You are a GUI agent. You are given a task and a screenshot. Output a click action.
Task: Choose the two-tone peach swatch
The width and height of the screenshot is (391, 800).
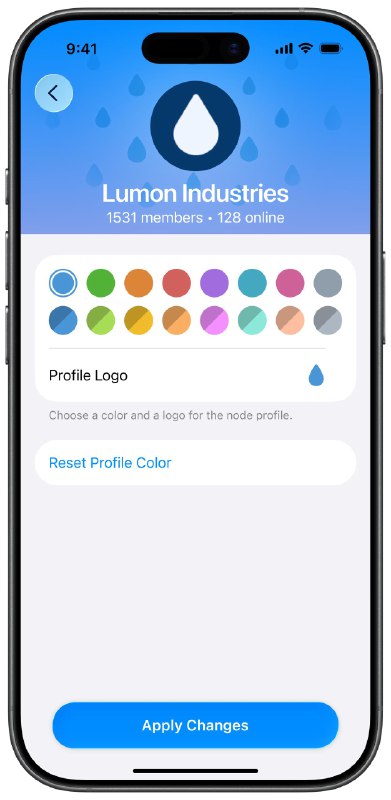[290, 320]
